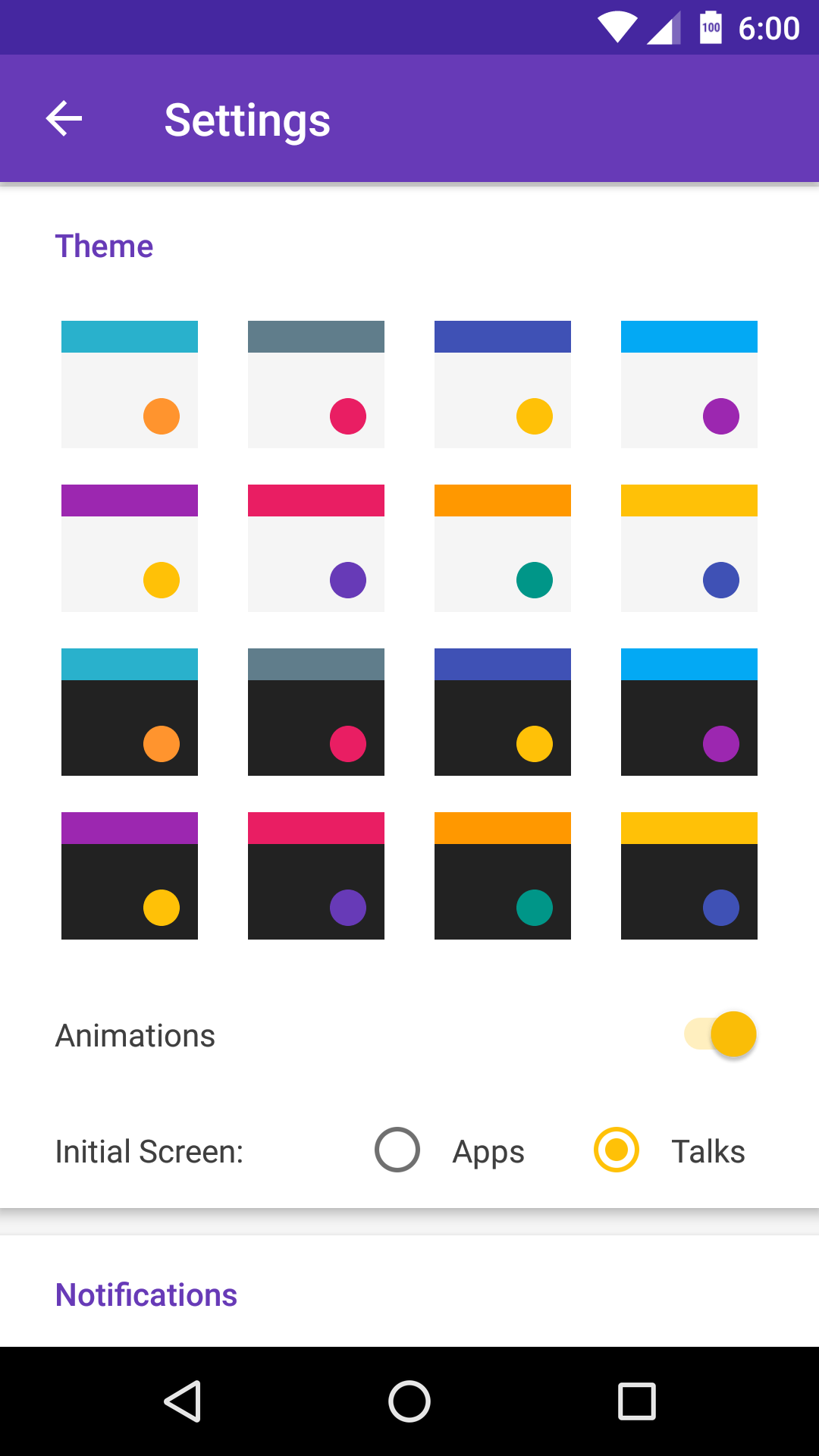This screenshot has height=1456, width=819.
Task: Select the teal light theme with orange accent
Action: tap(129, 383)
